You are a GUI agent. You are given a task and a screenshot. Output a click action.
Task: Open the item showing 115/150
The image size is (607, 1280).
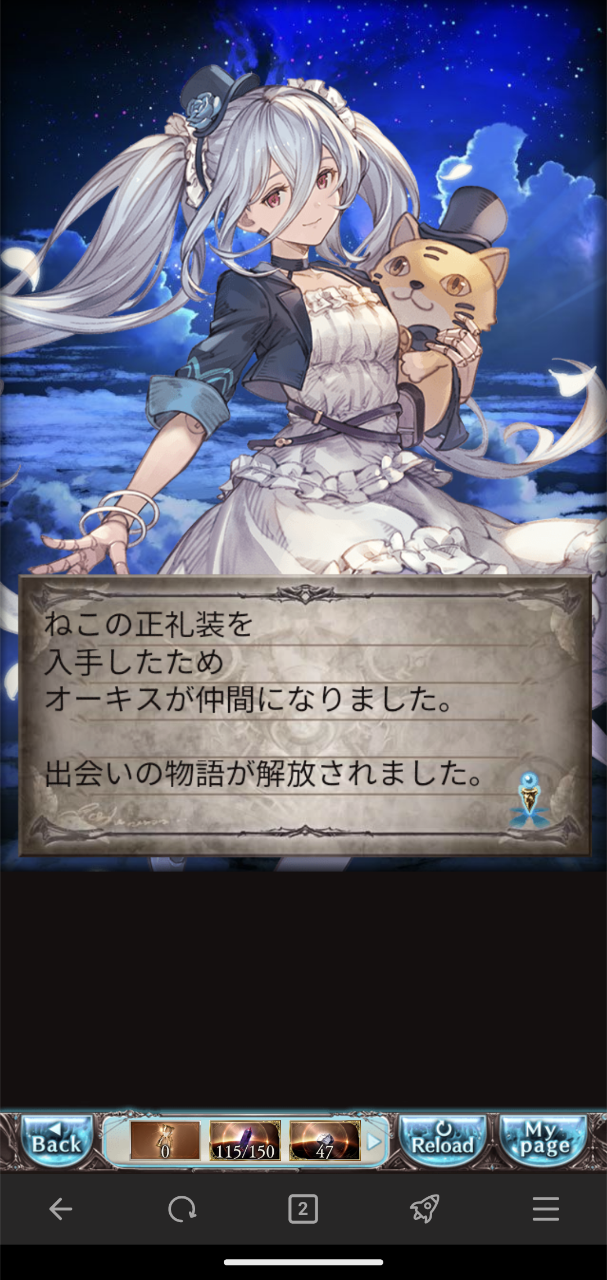[x=245, y=1140]
